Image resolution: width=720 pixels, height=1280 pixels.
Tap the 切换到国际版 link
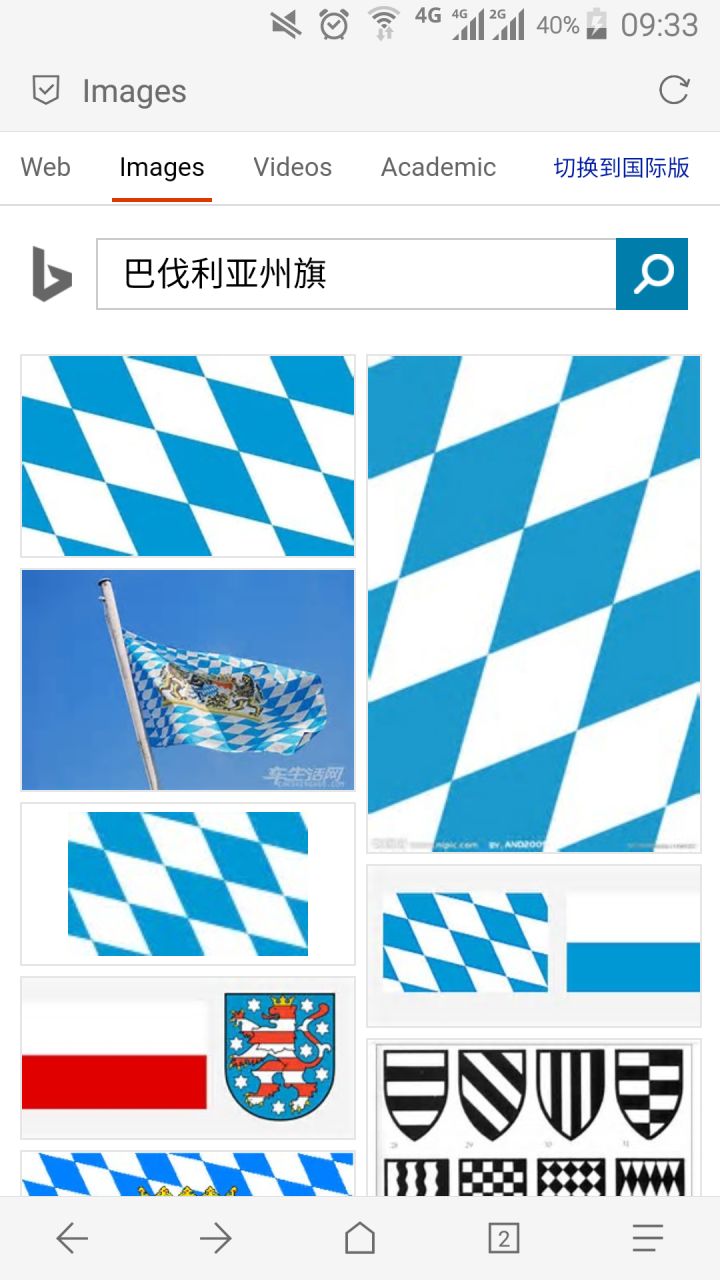click(621, 167)
